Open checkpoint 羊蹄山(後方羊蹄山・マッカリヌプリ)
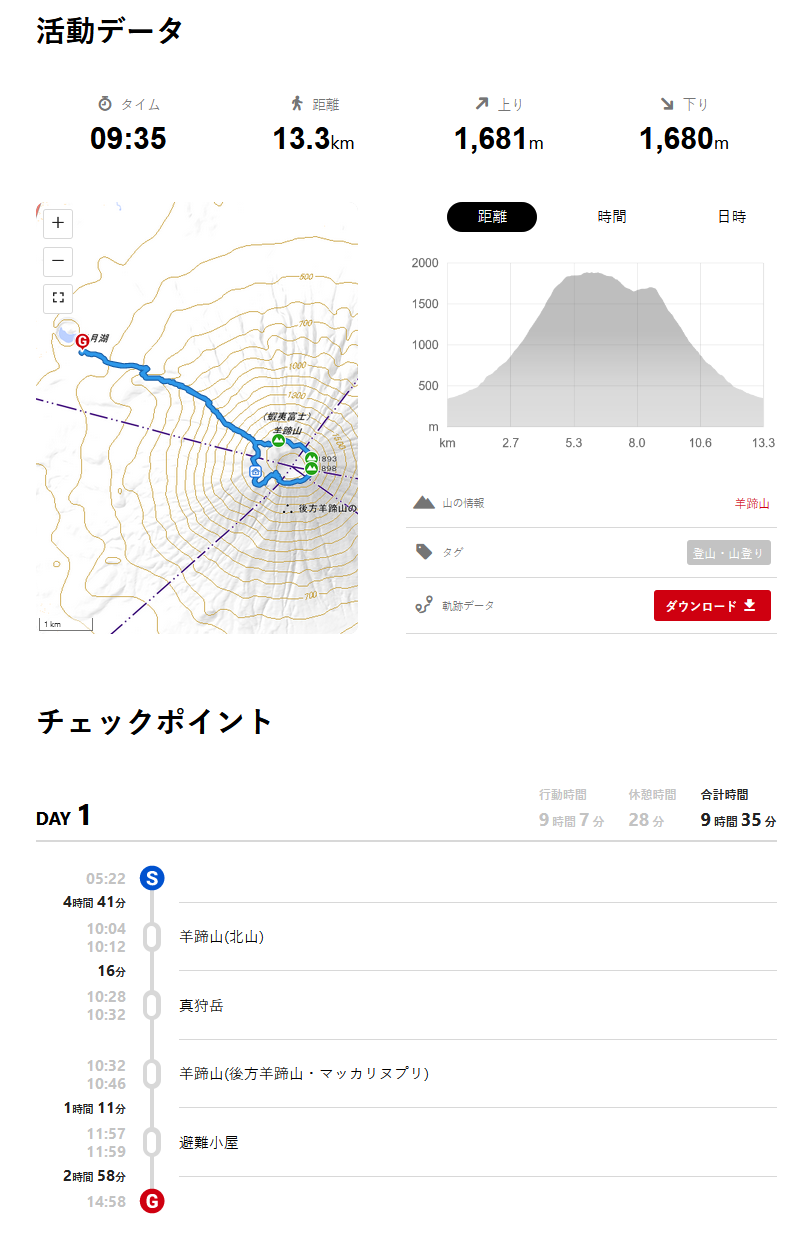Image resolution: width=801 pixels, height=1243 pixels. pyautogui.click(x=304, y=1073)
